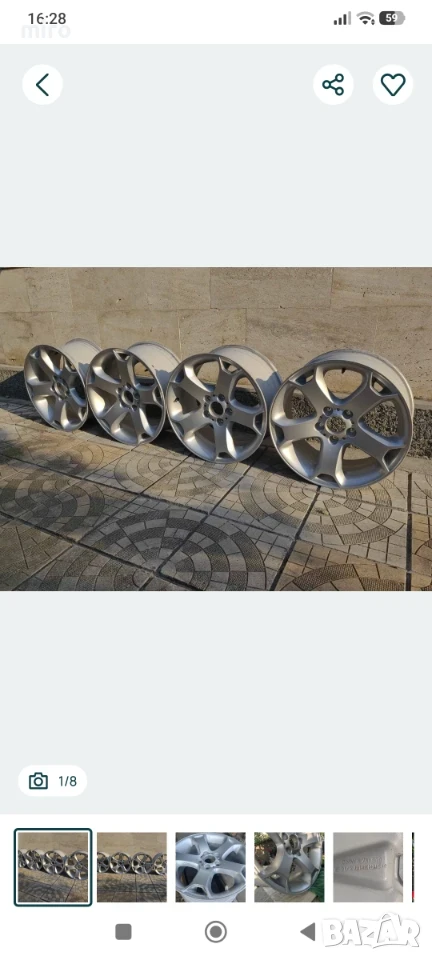The image size is (432, 960).
Task: Tap the system home button
Action: (215, 932)
